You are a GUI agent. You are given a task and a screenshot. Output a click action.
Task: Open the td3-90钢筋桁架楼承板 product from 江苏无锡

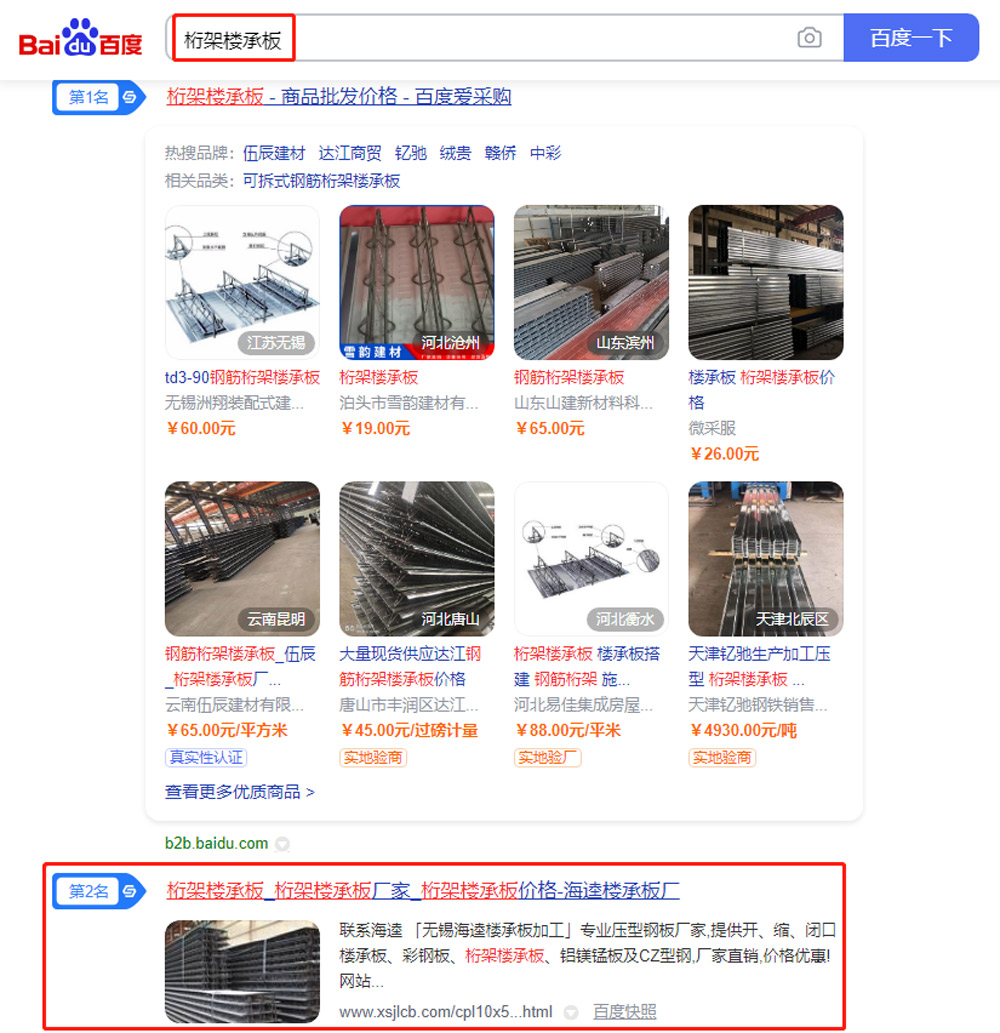[x=242, y=283]
